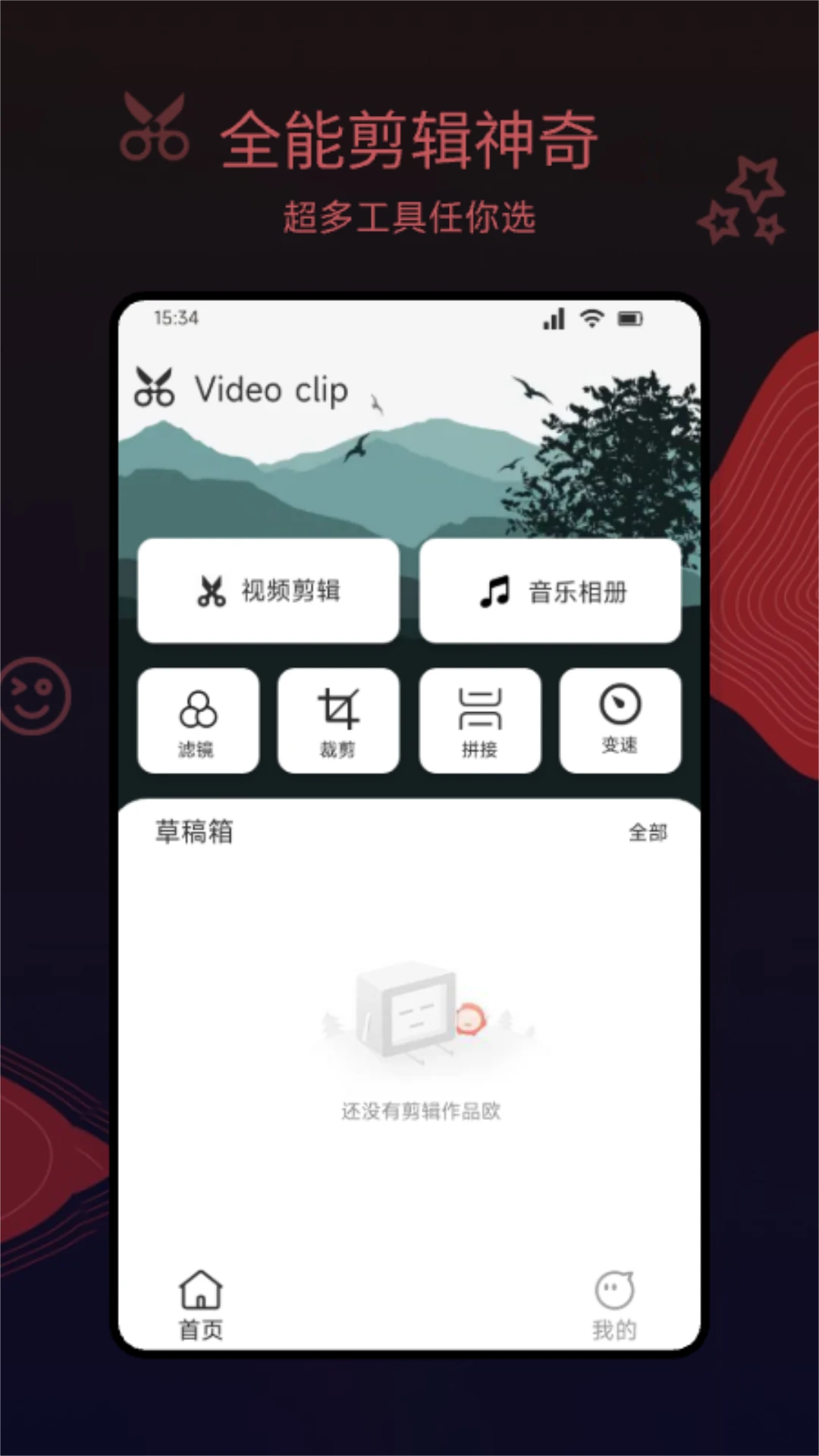Screen dimensions: 819x1456
Task: Click the scissors icon next to Video clip
Action: [x=155, y=389]
